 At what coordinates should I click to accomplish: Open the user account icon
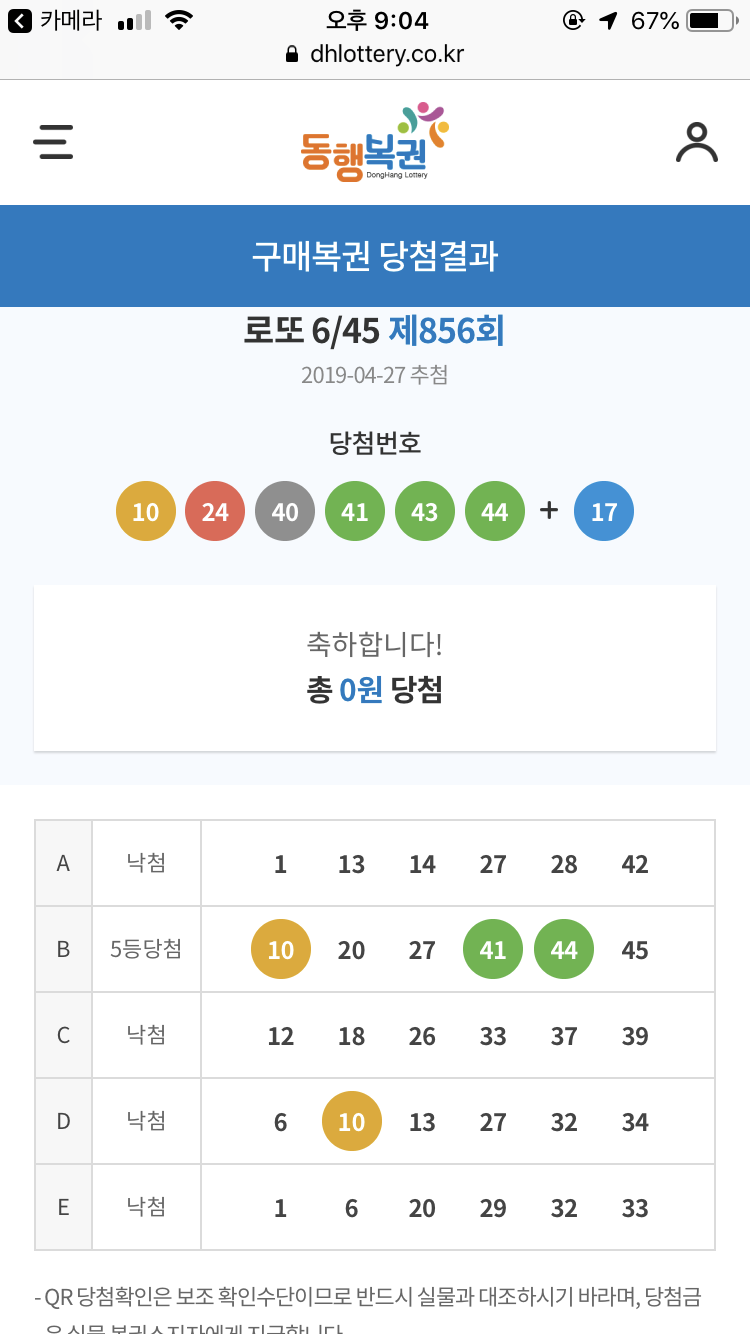click(697, 142)
